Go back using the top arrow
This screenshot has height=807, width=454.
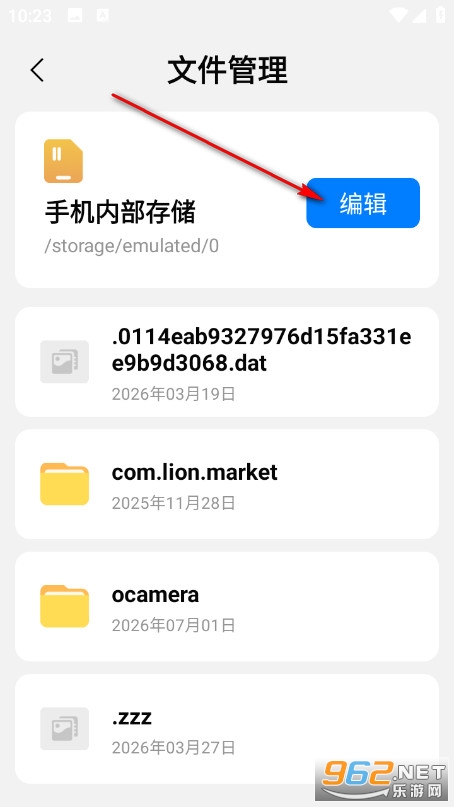(37, 70)
